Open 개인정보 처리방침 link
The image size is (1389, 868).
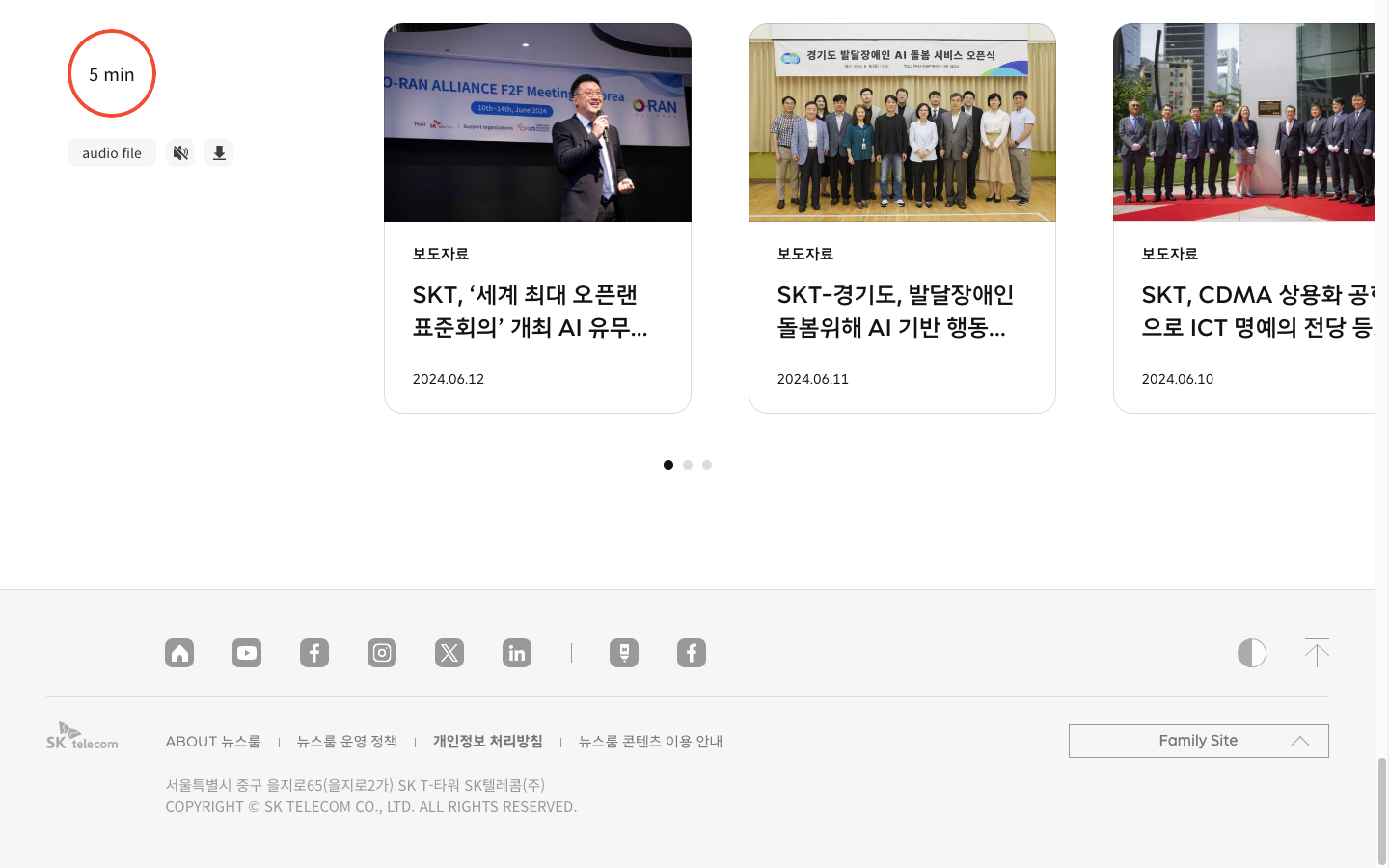tap(488, 741)
